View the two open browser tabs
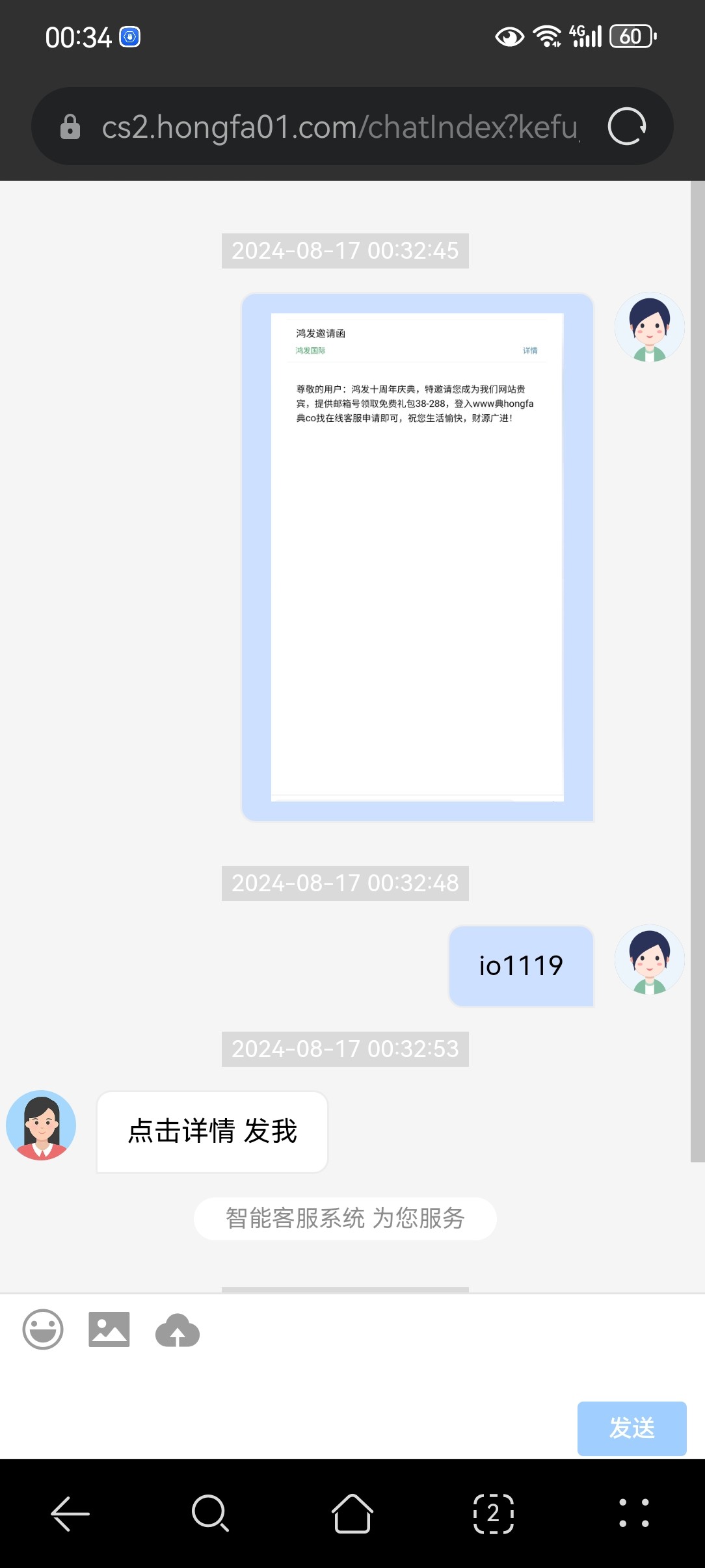 tap(493, 1513)
